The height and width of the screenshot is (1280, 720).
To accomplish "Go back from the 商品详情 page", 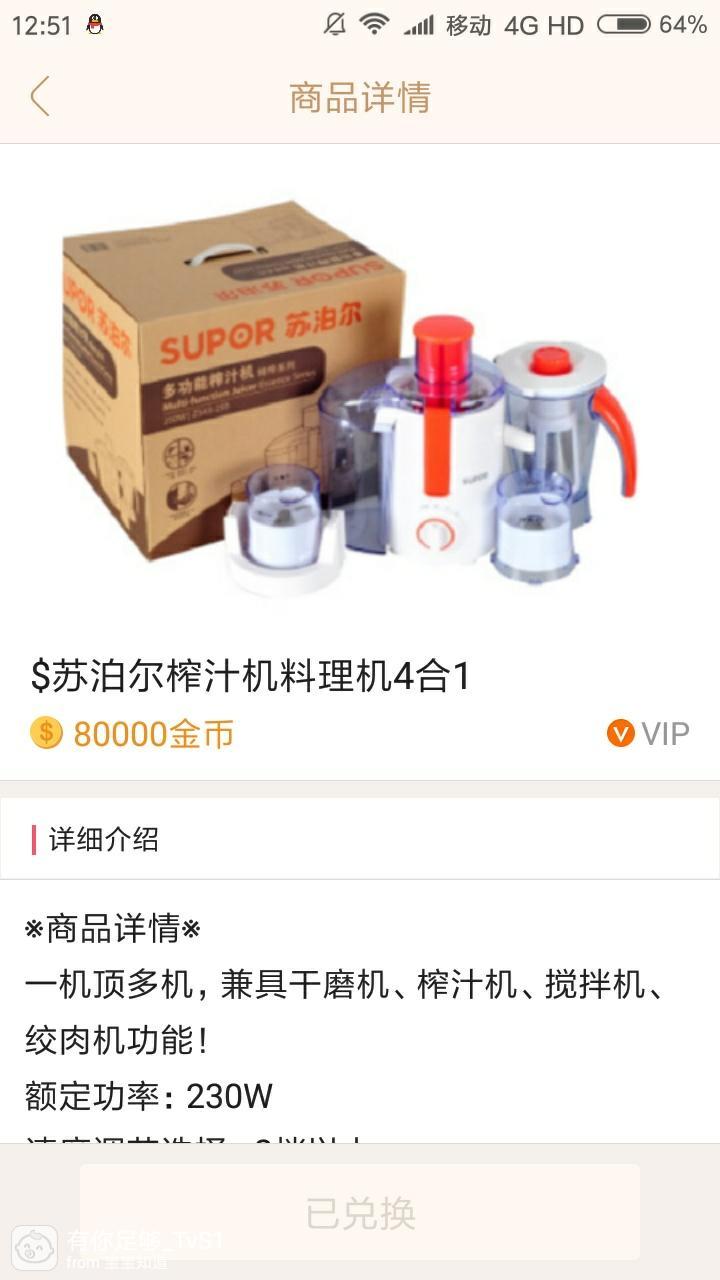I will pos(40,97).
